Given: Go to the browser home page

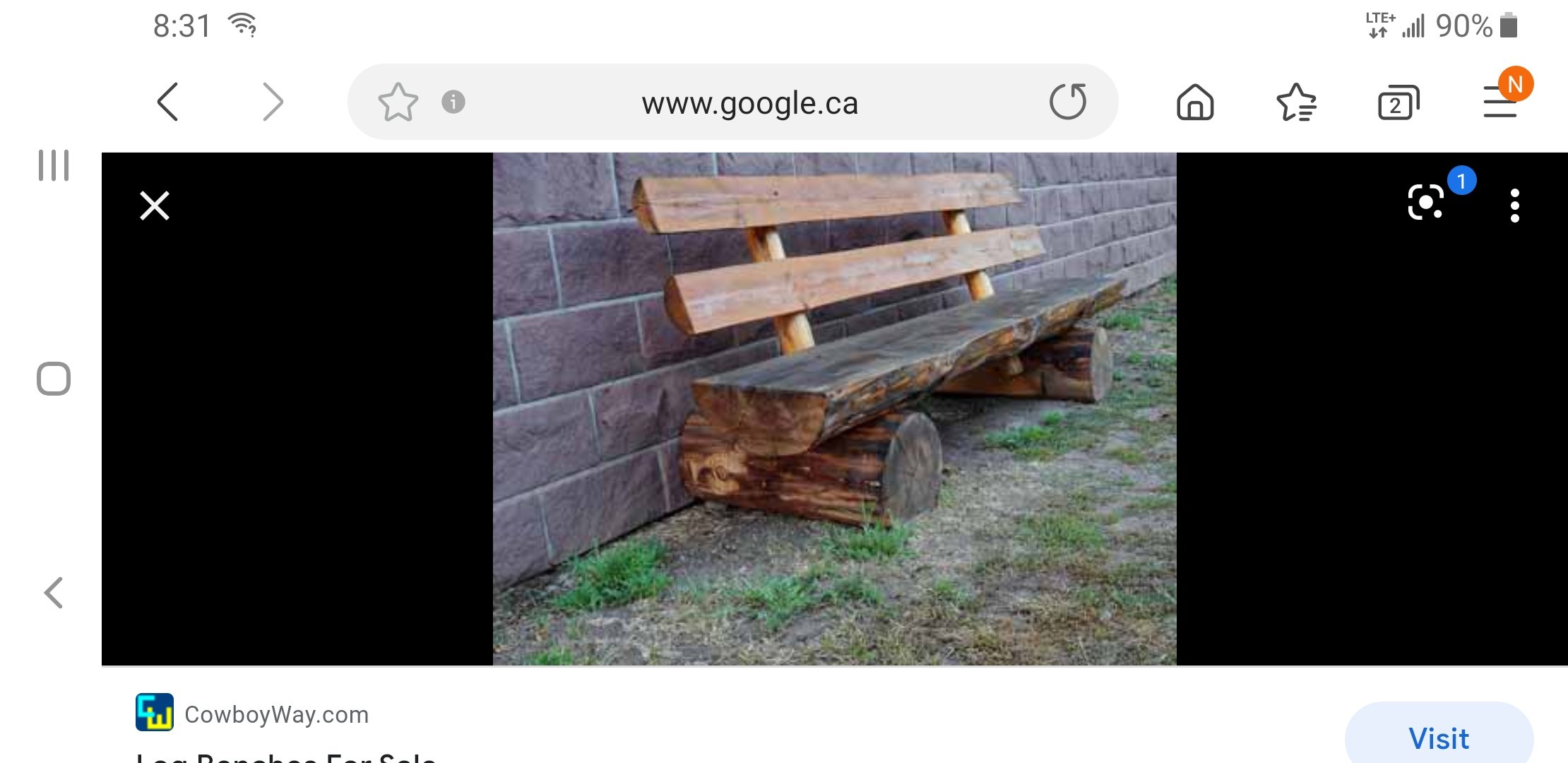Looking at the screenshot, I should pos(1195,103).
